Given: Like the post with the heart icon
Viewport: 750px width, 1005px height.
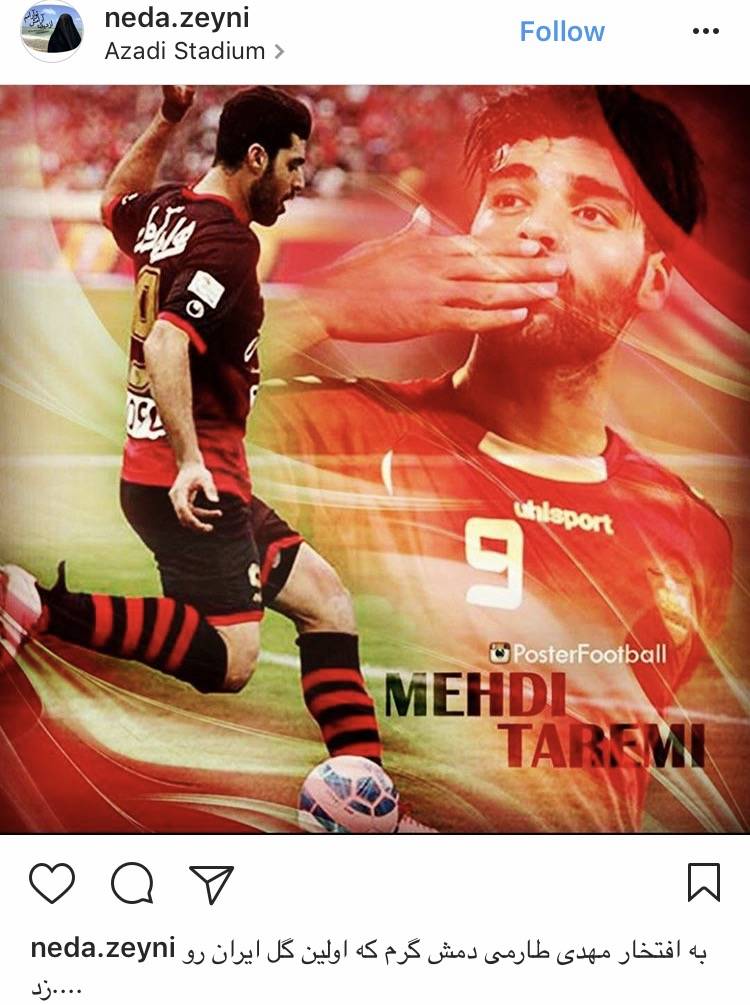Looking at the screenshot, I should click(52, 883).
